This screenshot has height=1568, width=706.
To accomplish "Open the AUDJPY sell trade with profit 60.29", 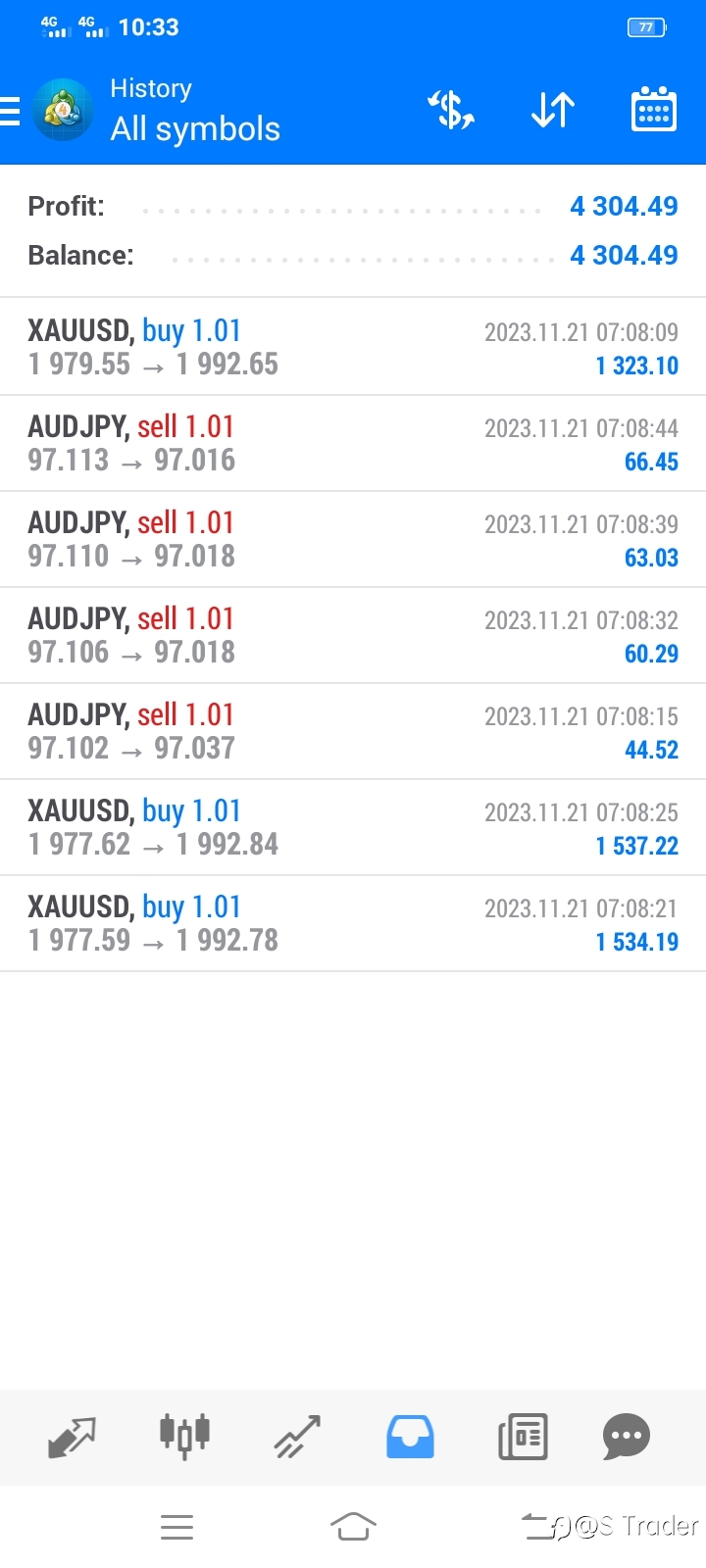I will point(353,635).
